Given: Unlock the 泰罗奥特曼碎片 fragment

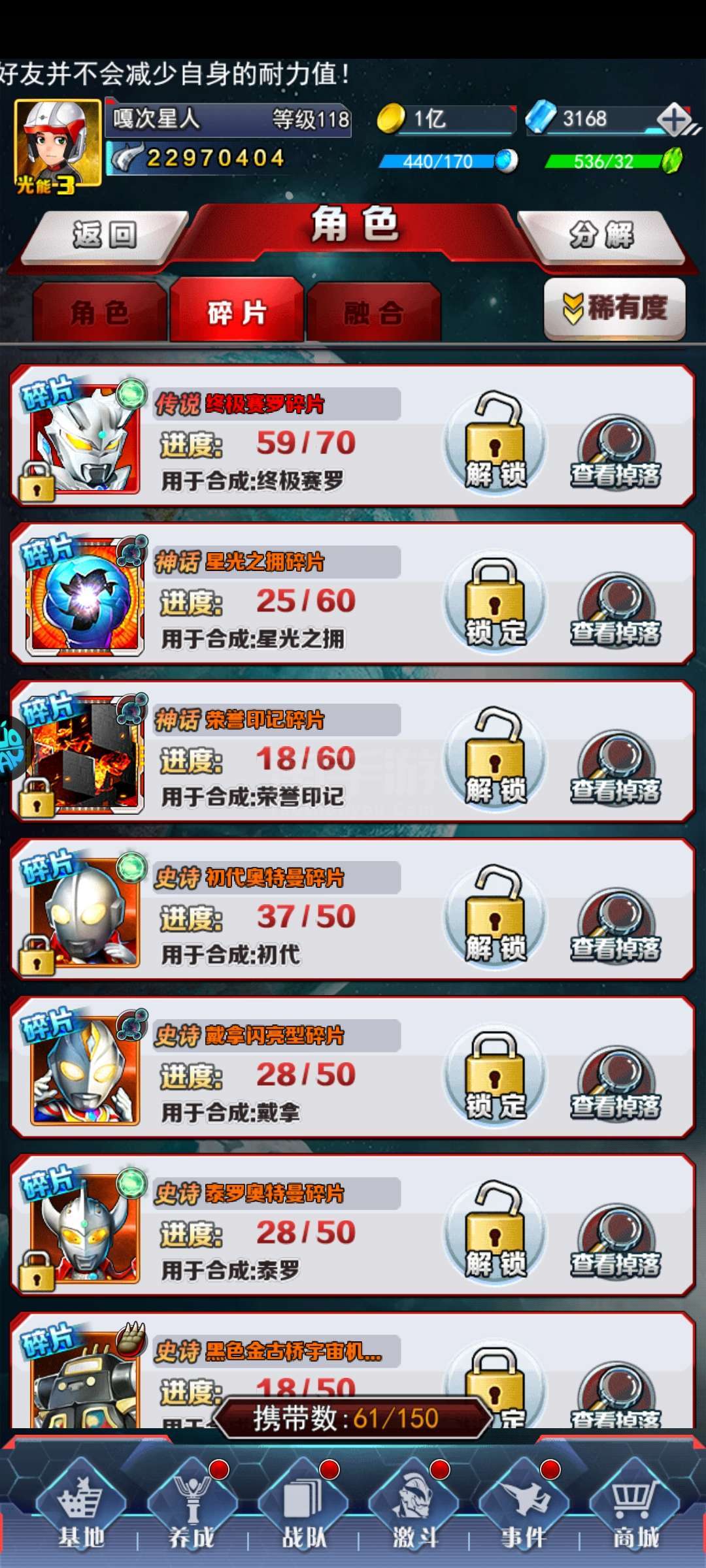Looking at the screenshot, I should click(x=495, y=1232).
